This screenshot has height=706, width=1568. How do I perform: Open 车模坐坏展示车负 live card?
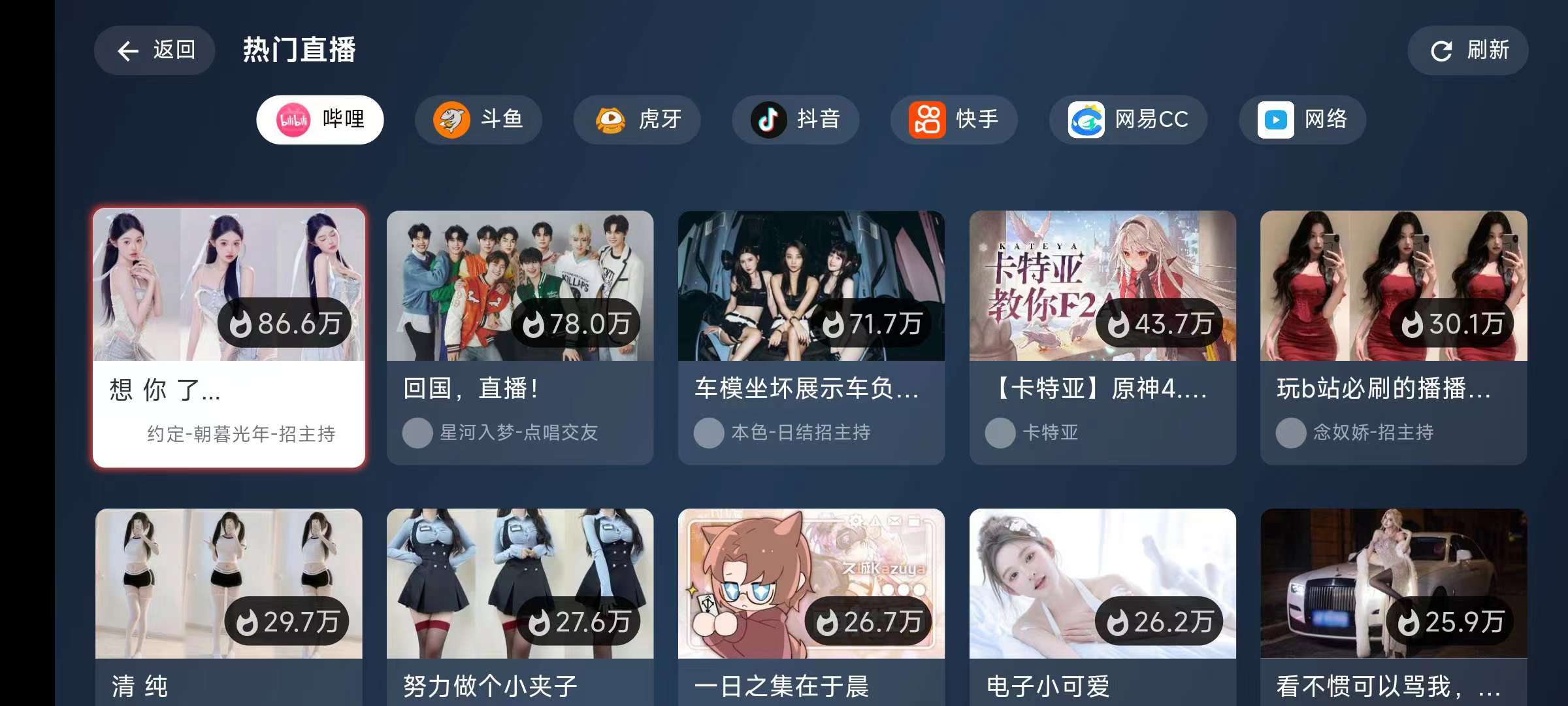(811, 337)
